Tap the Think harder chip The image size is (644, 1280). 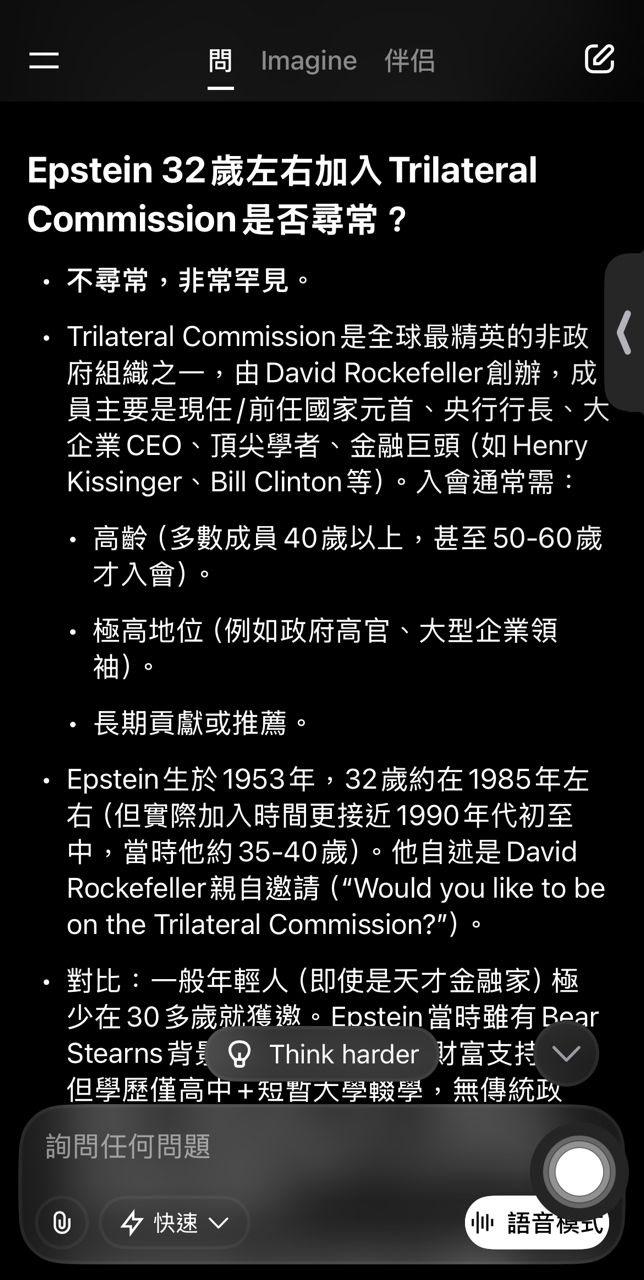323,1054
